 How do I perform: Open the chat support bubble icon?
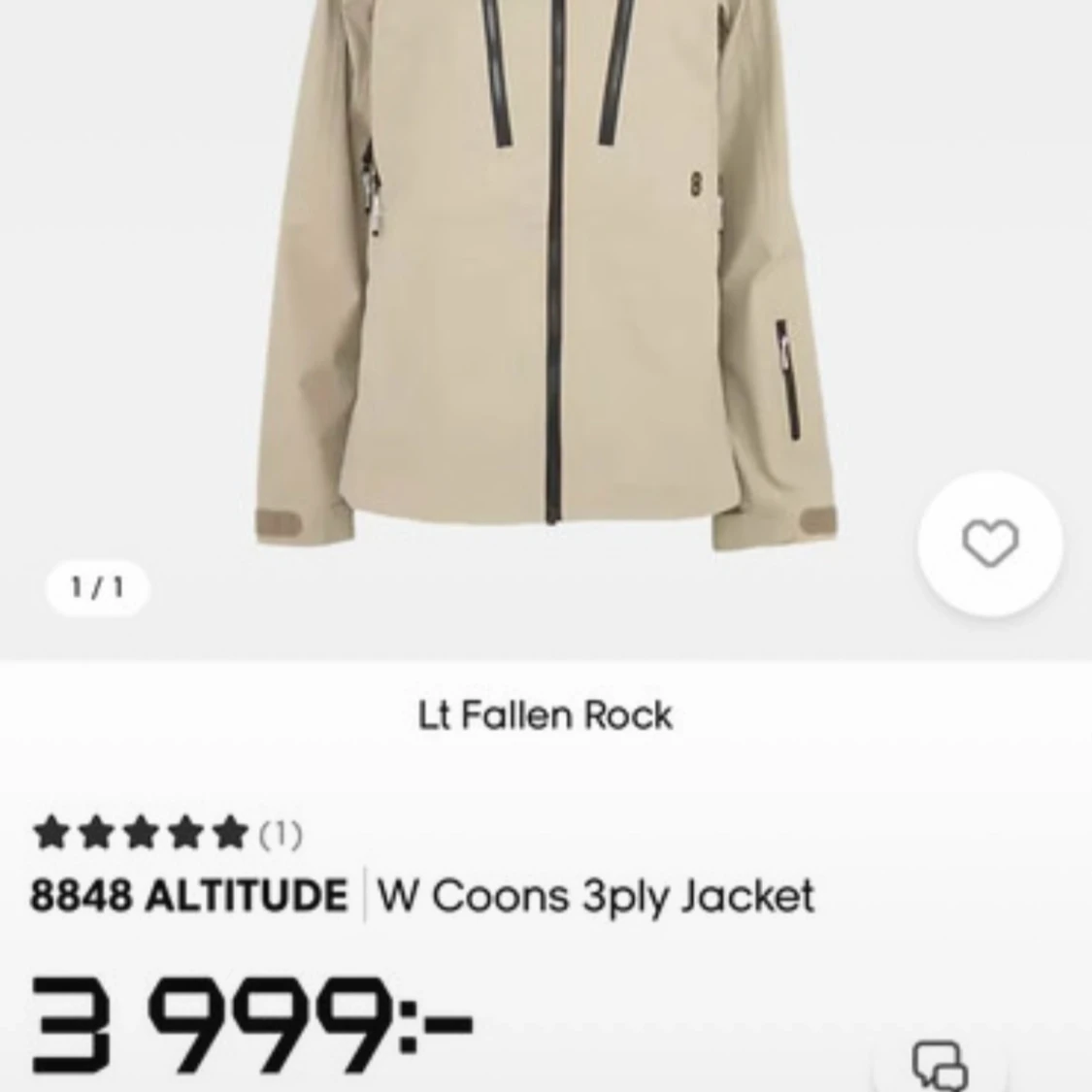pos(940,1065)
